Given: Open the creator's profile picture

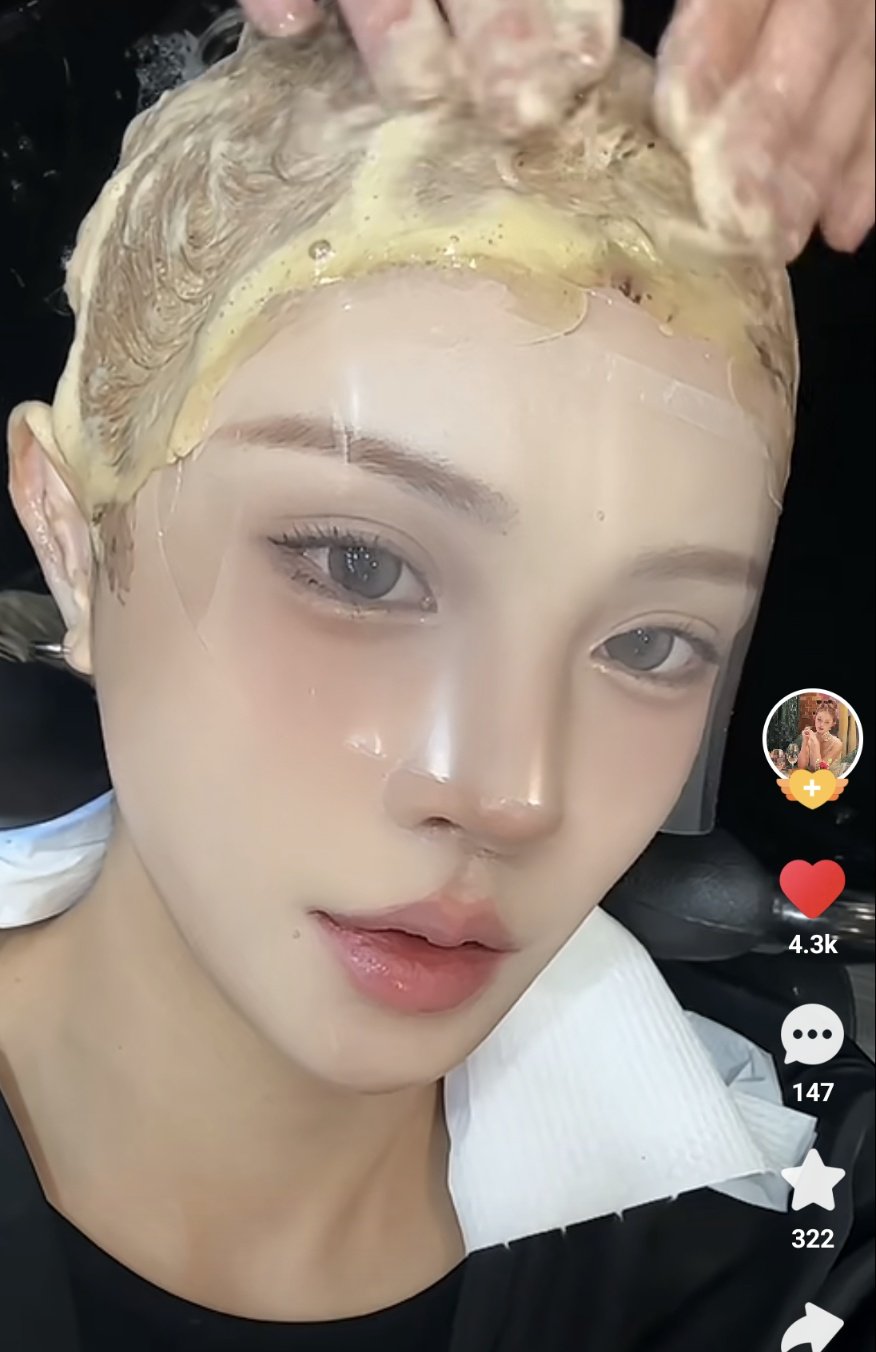Looking at the screenshot, I should pos(812,735).
